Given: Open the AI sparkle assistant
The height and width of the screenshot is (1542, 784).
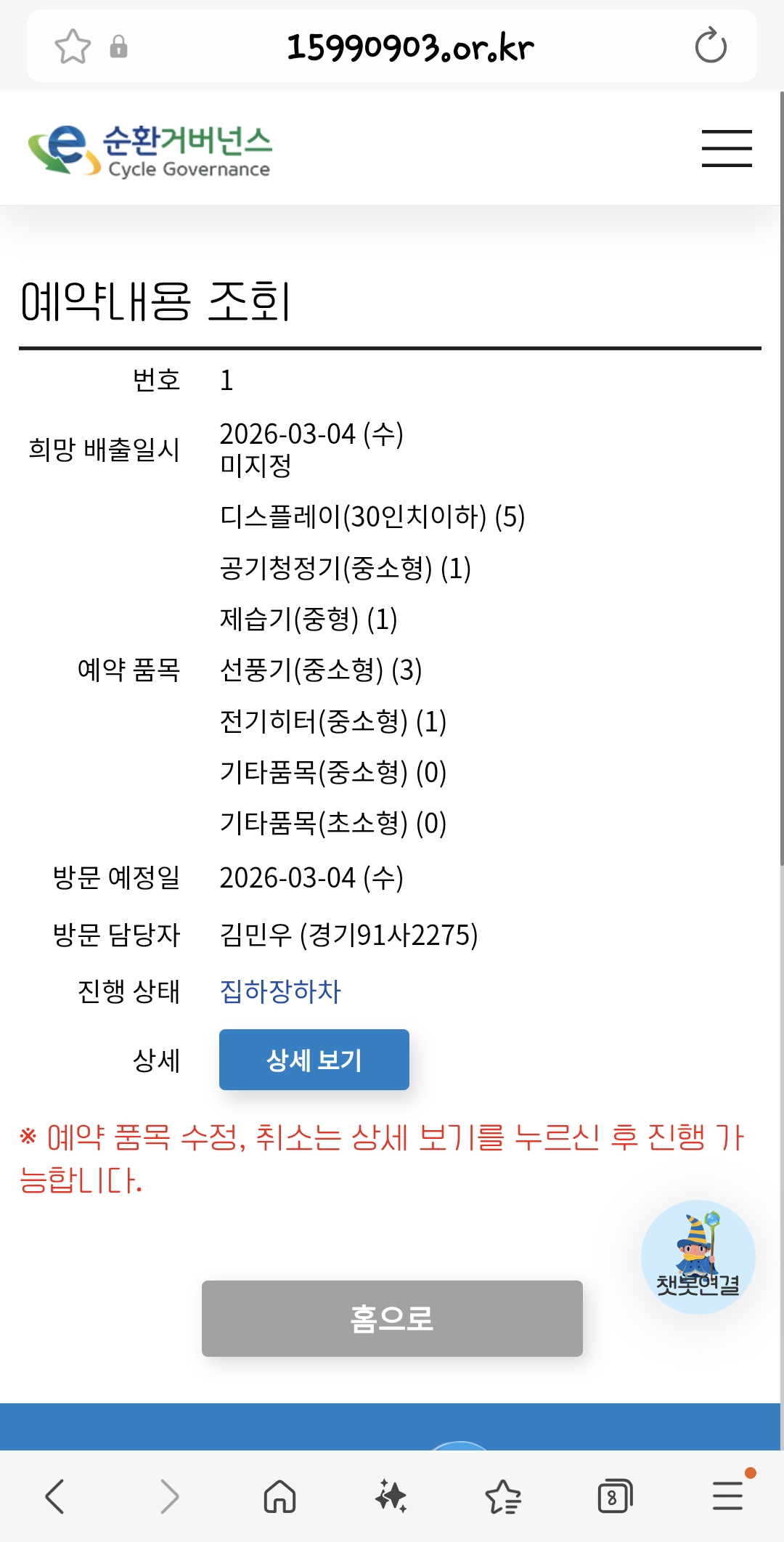Looking at the screenshot, I should [x=391, y=1496].
